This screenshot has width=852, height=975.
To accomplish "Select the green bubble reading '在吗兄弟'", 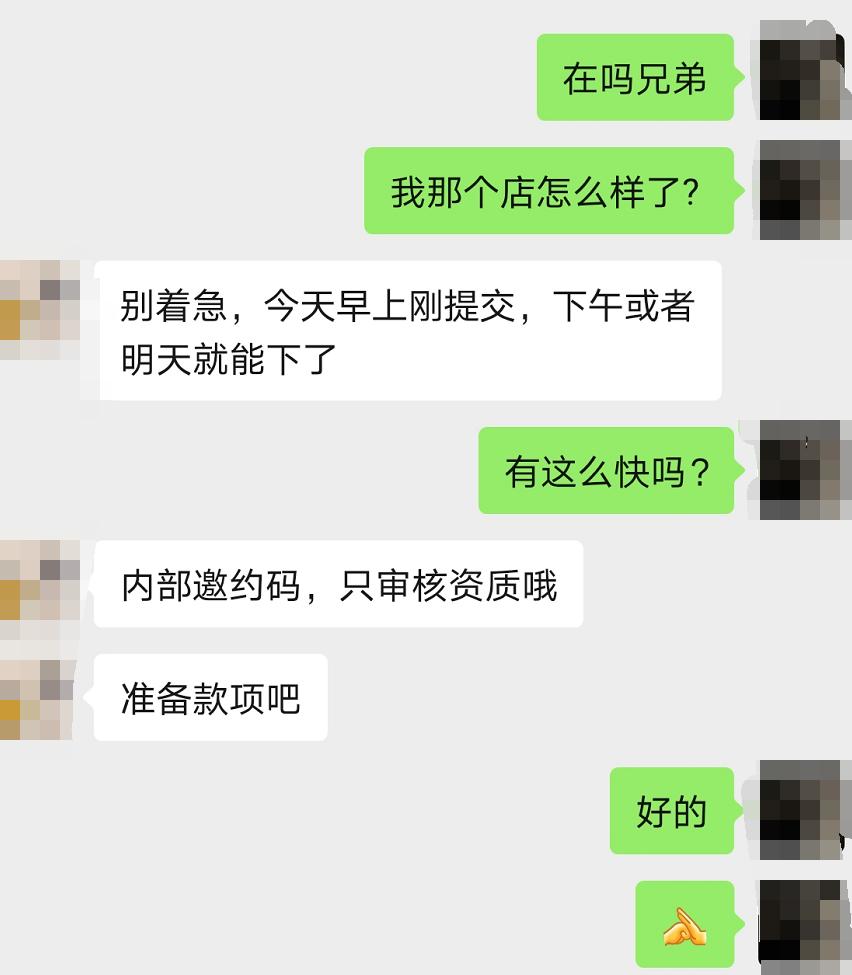I will 635,79.
